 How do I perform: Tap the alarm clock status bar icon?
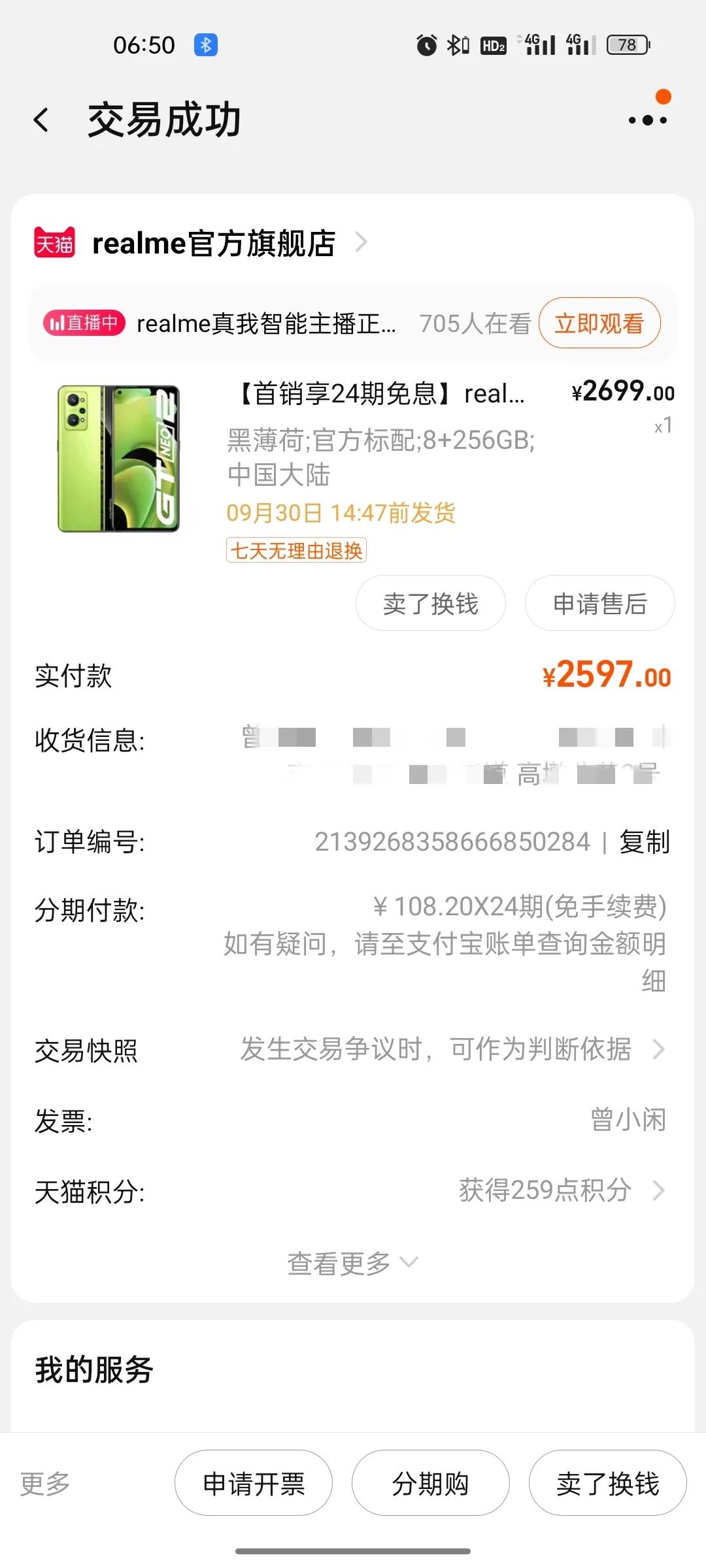tap(425, 45)
